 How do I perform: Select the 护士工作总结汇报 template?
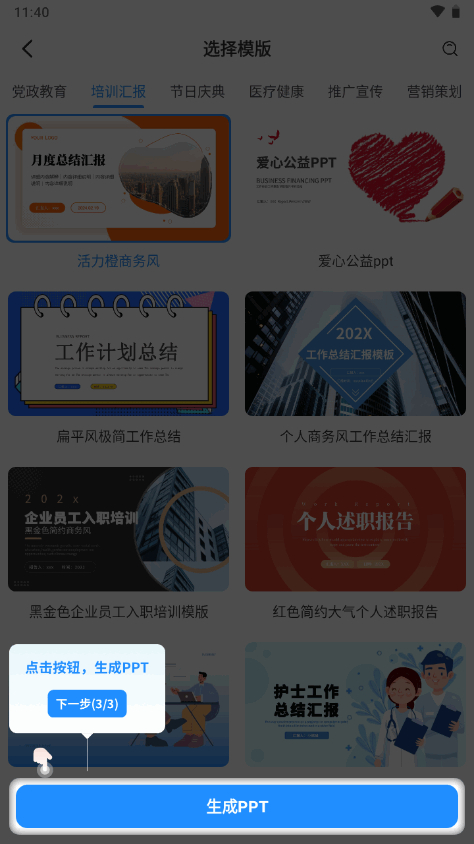point(355,704)
